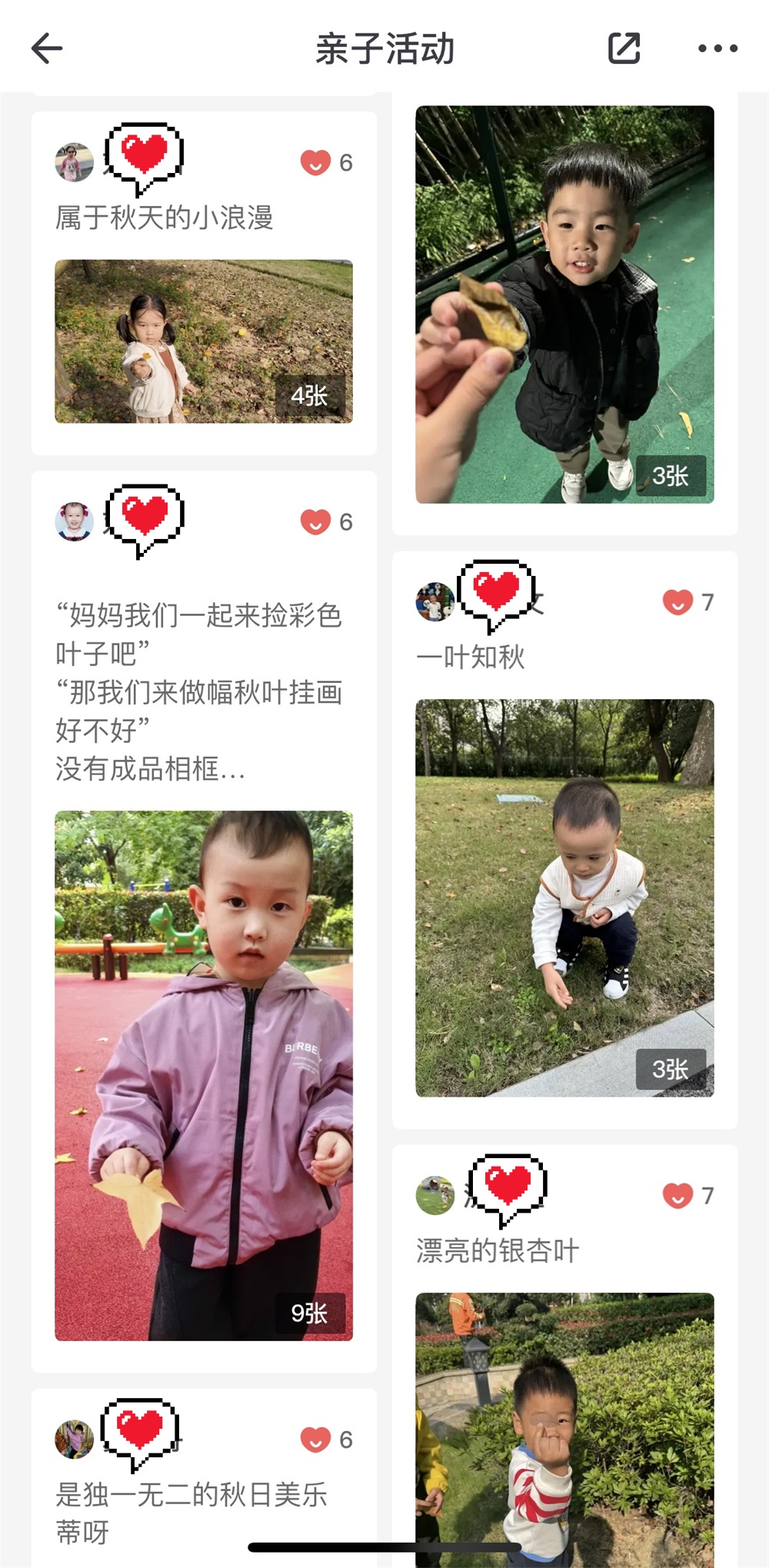
Task: Open the 属于秋天的小浪漫 photo with 4张
Action: coord(204,341)
